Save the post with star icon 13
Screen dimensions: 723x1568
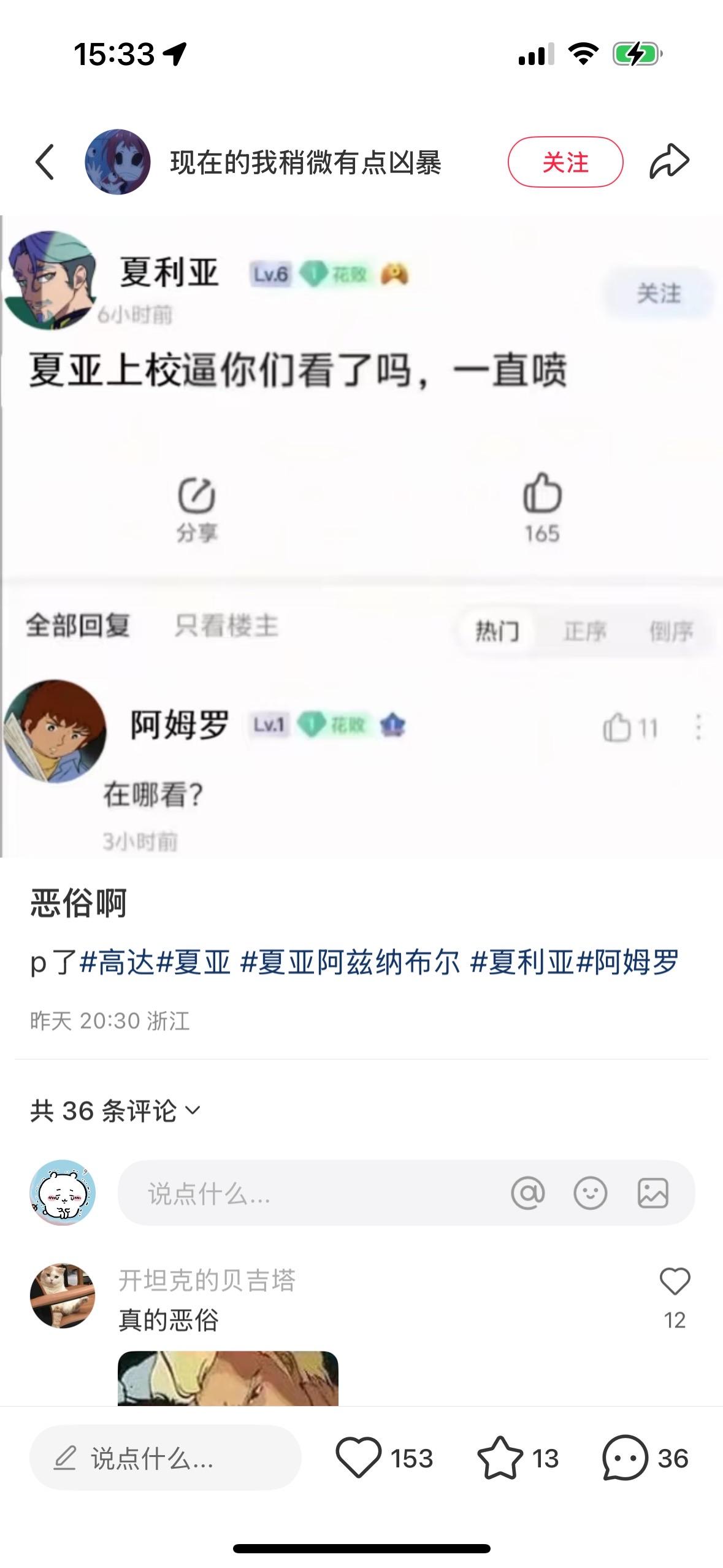pyautogui.click(x=500, y=1458)
